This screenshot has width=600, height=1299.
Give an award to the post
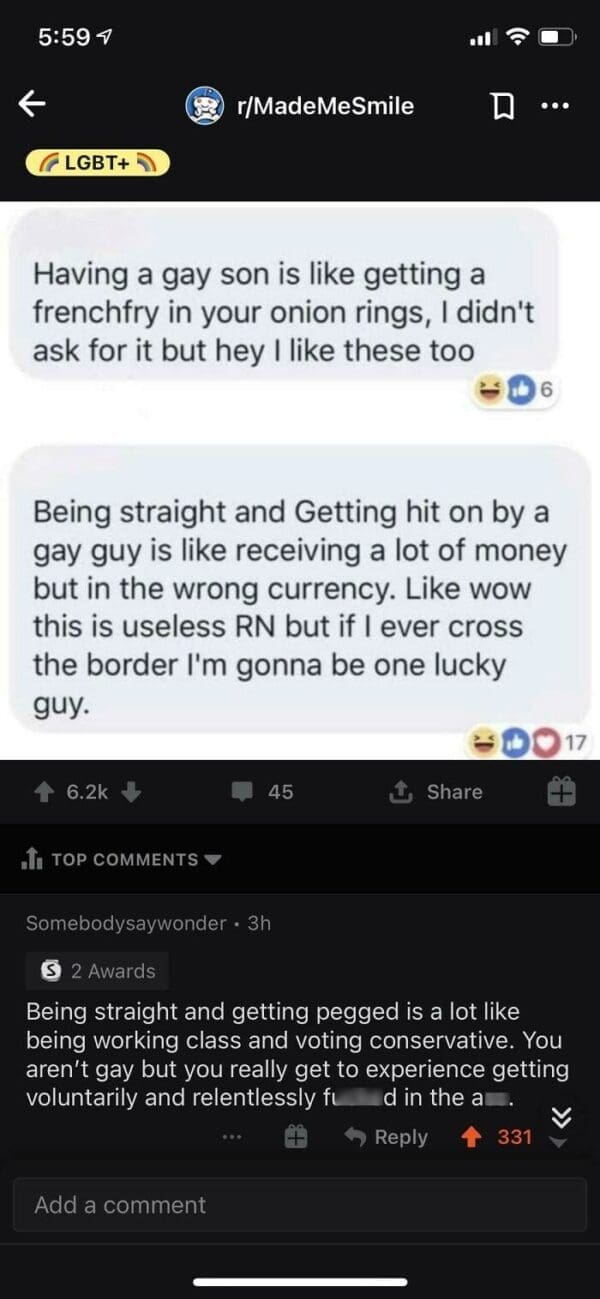pos(560,792)
